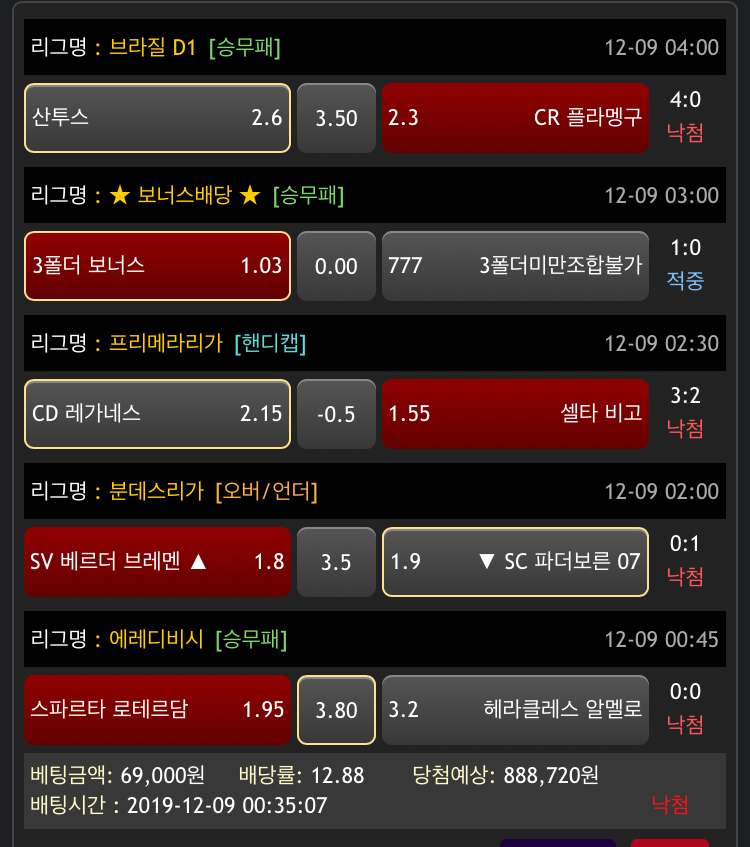Select the 3폴더 보너스 1.03 option
This screenshot has height=847, width=750.
[x=157, y=266]
